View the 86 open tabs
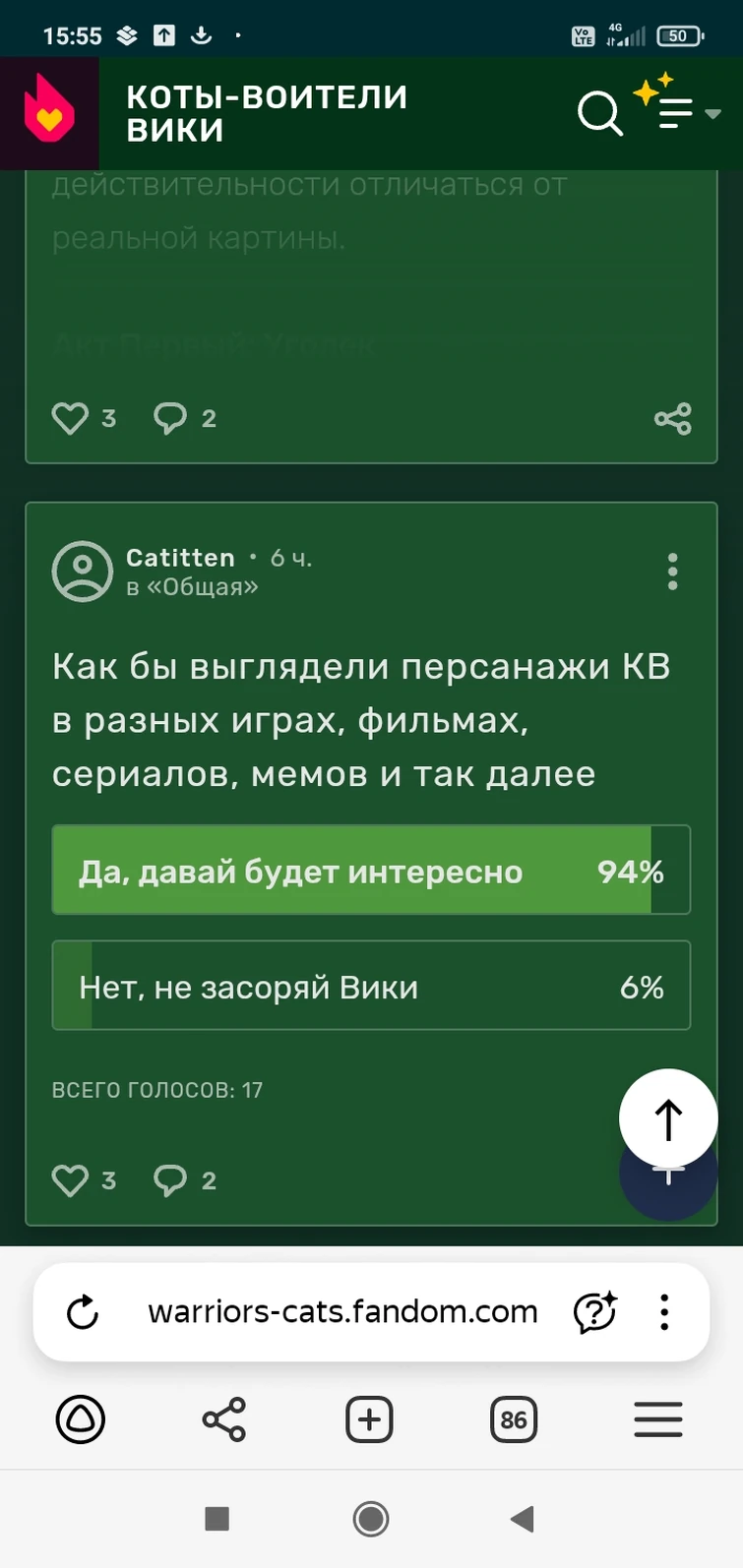Viewport: 743px width, 1568px height. (514, 1419)
